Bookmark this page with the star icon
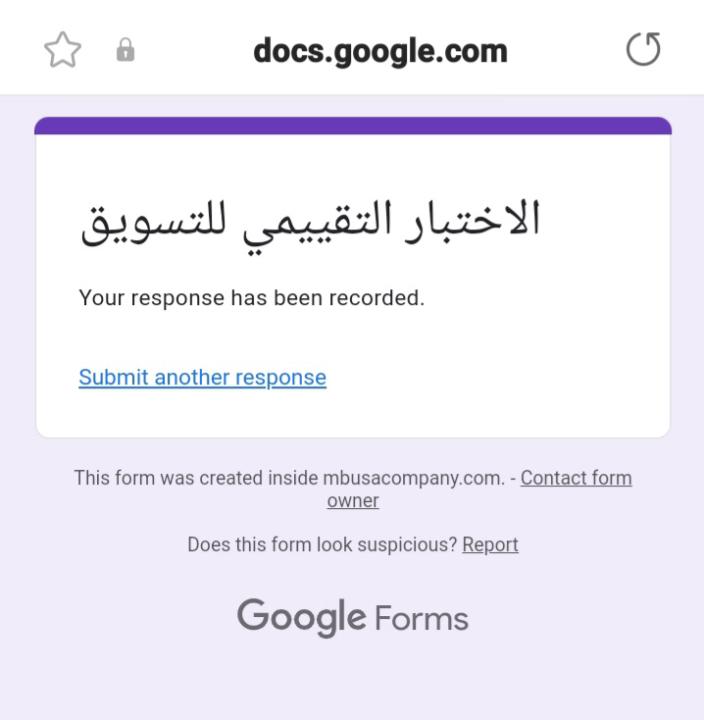 (63, 50)
